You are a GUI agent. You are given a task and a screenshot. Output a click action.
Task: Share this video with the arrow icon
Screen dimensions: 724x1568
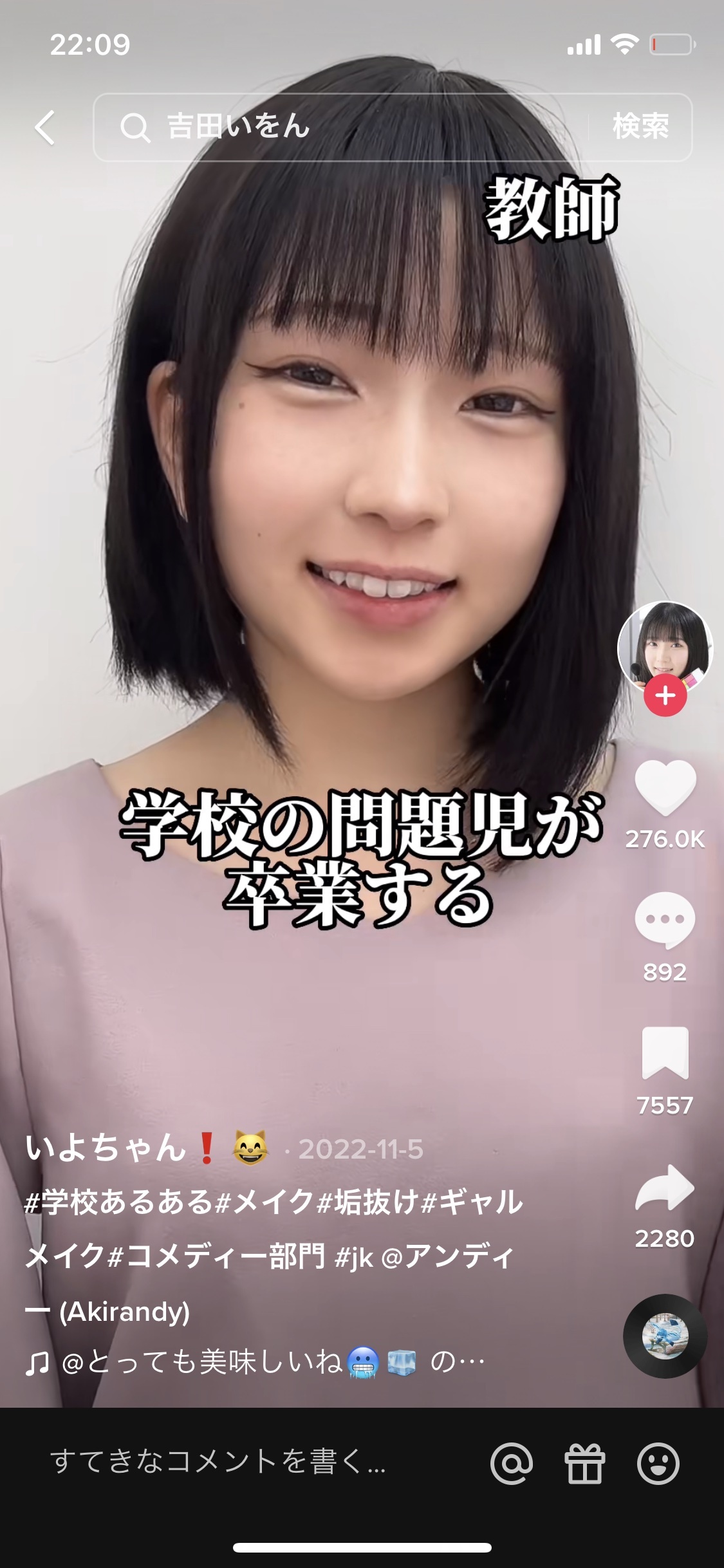[665, 1188]
